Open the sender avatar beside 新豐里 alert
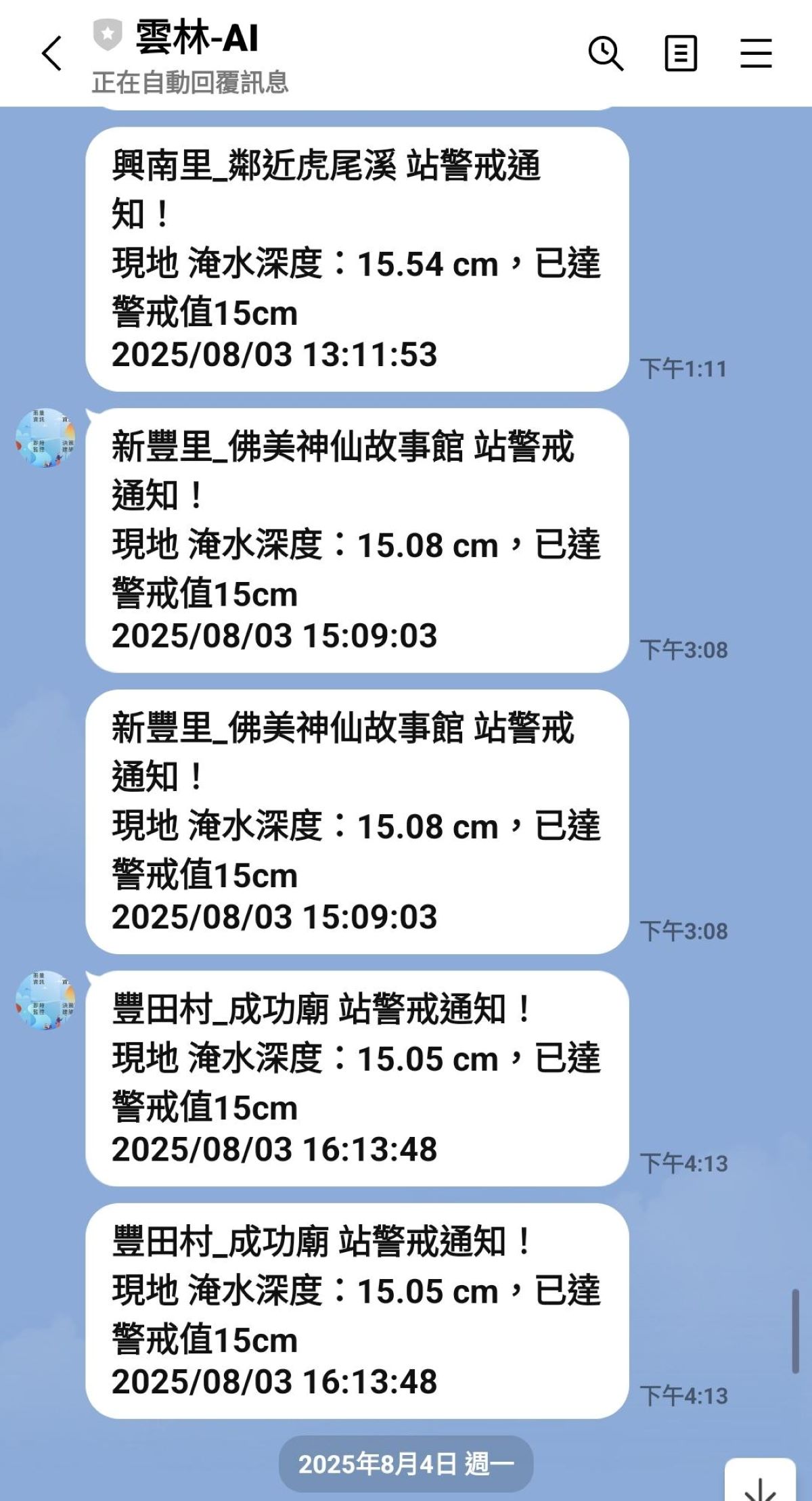 pos(45,438)
